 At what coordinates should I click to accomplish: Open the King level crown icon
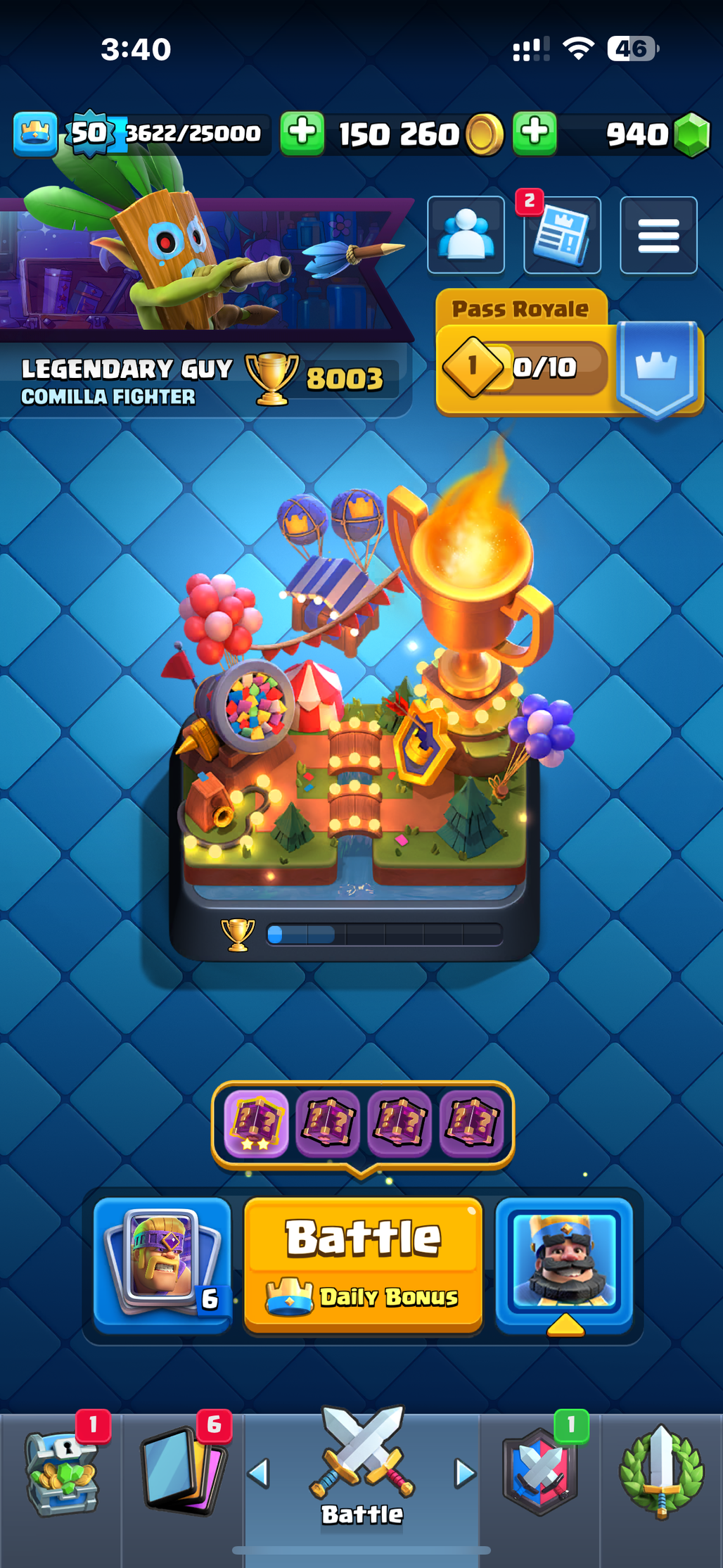point(35,133)
